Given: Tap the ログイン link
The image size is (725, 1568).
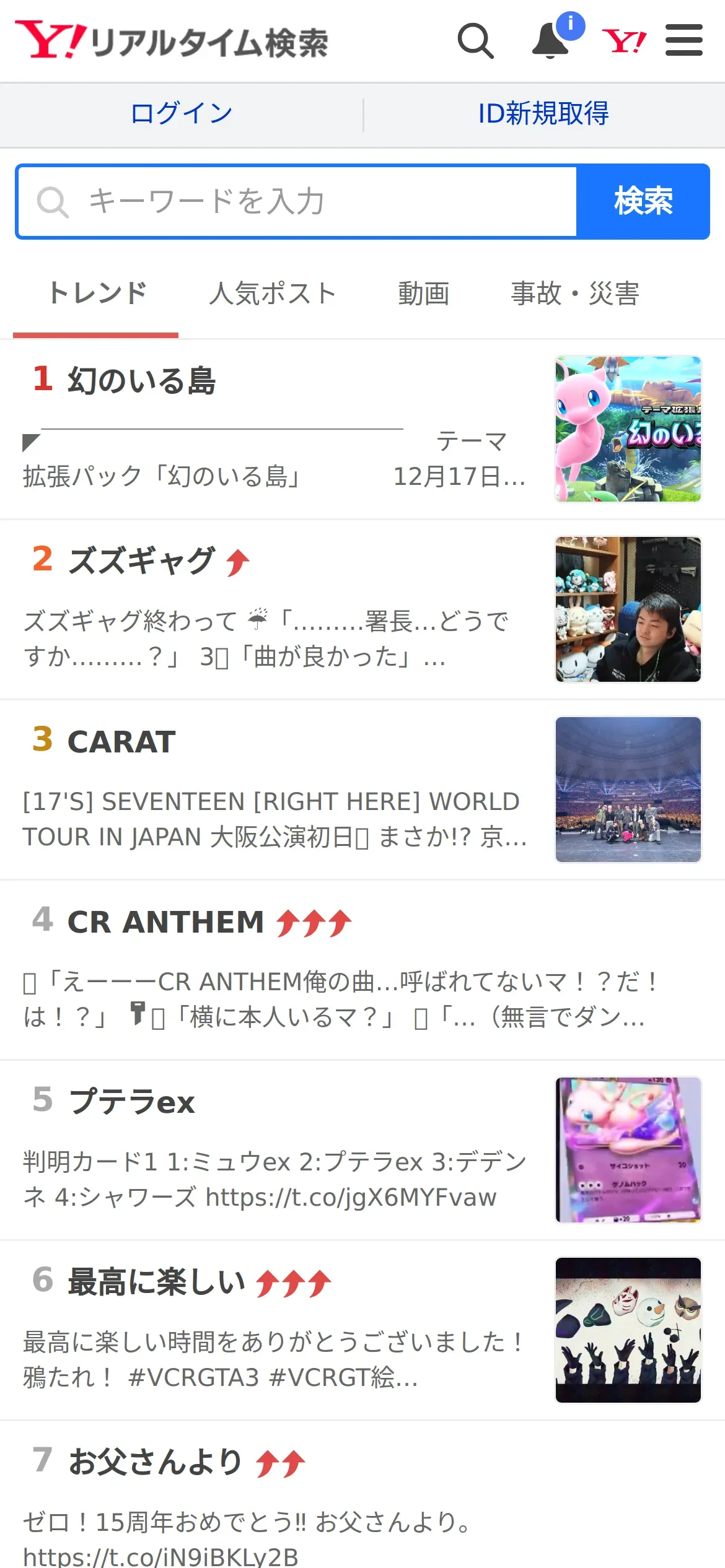Looking at the screenshot, I should [x=182, y=114].
